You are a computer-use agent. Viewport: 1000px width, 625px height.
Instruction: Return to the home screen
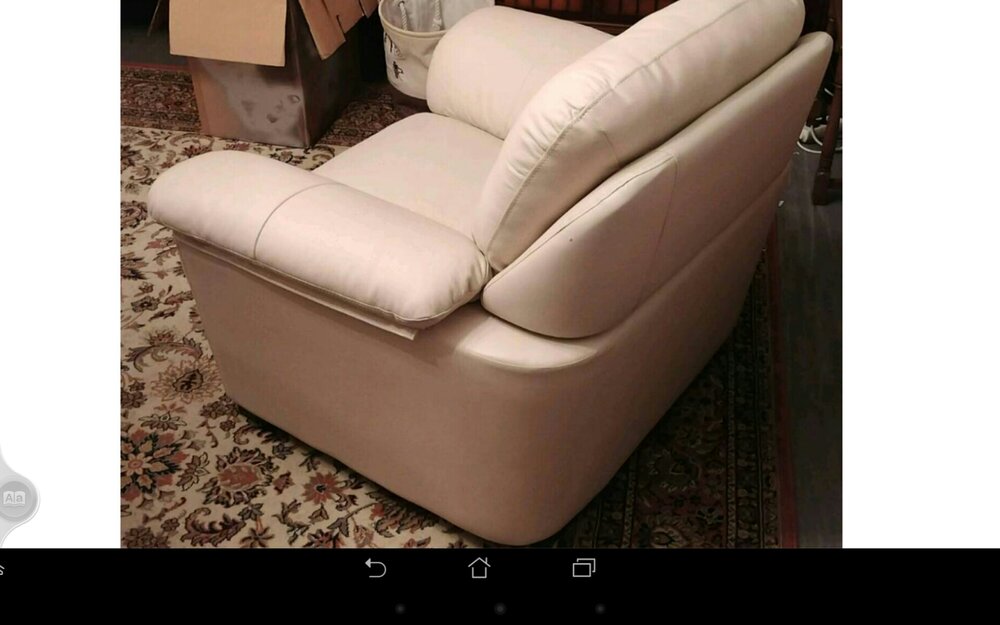click(479, 568)
